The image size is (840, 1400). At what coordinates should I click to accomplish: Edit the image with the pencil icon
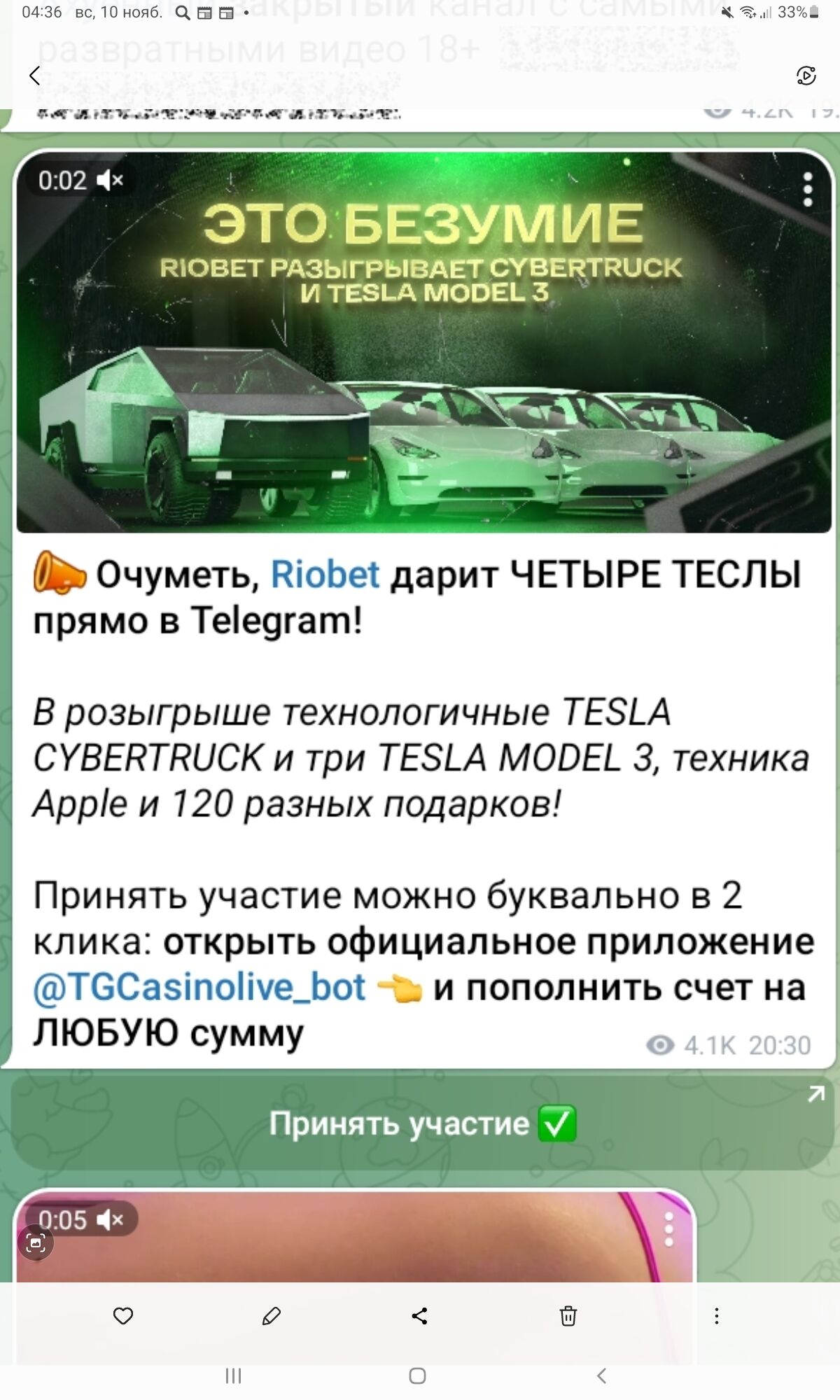272,1316
